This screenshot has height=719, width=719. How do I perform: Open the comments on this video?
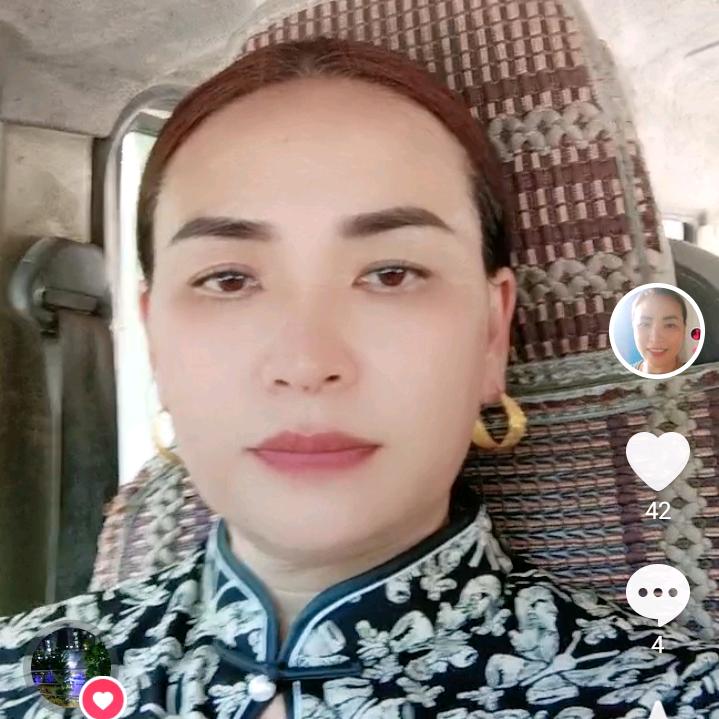[x=657, y=594]
